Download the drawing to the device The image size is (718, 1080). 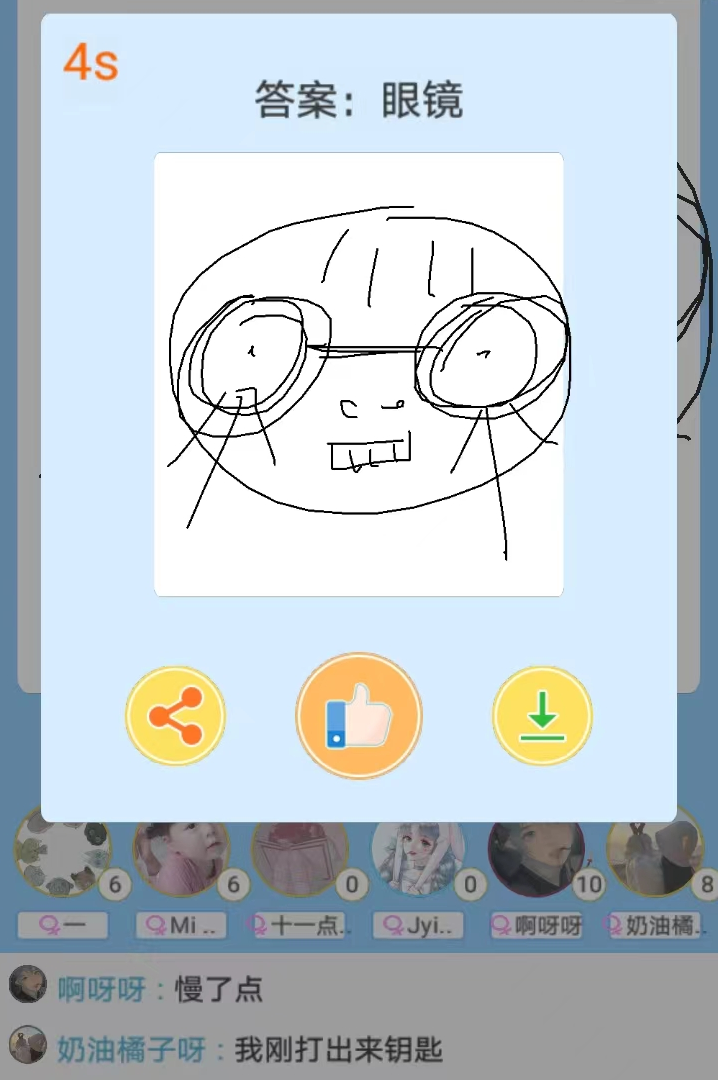542,716
